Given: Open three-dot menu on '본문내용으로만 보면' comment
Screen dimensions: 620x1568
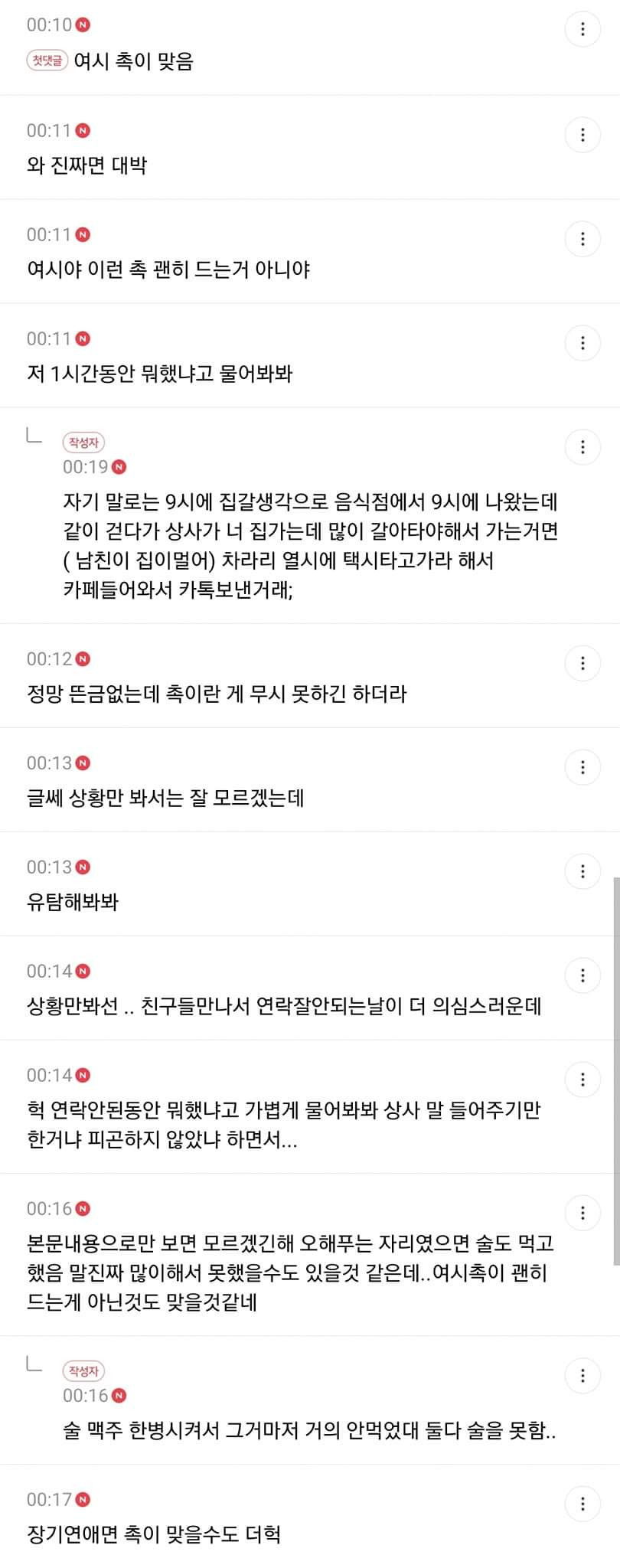Looking at the screenshot, I should [582, 1213].
